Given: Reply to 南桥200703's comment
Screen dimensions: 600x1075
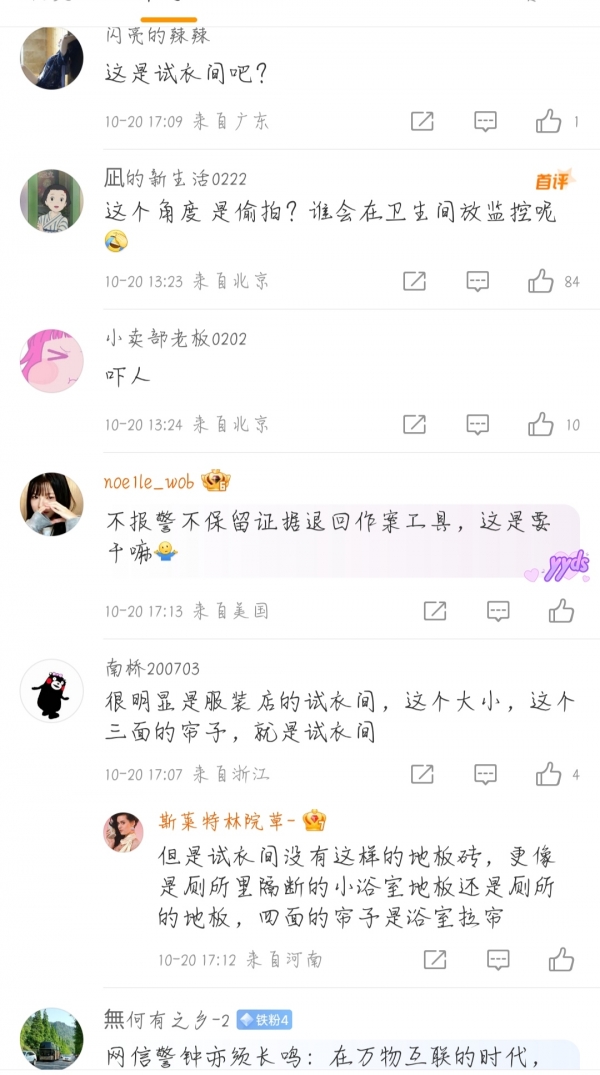Looking at the screenshot, I should click(x=485, y=774).
